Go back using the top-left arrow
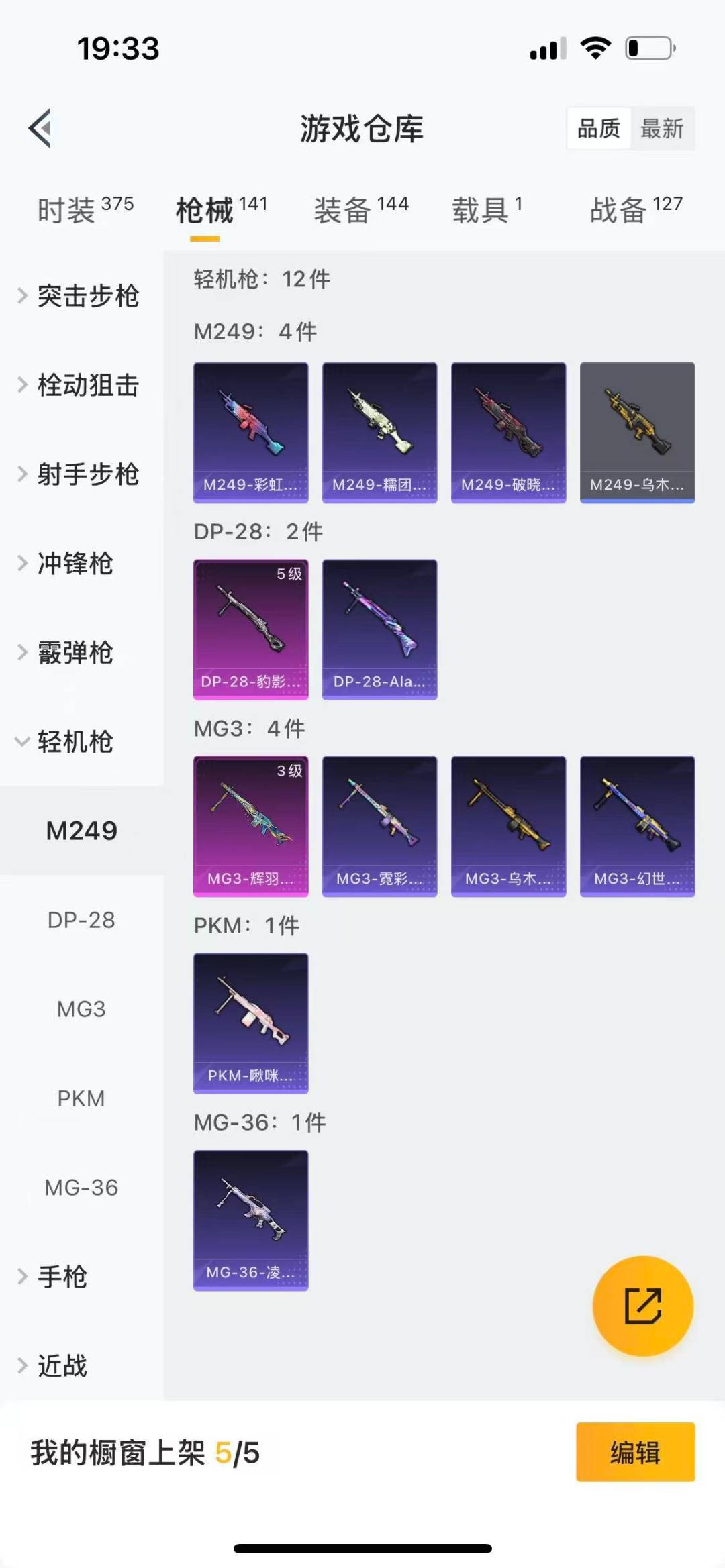The image size is (725, 1568). [x=41, y=128]
